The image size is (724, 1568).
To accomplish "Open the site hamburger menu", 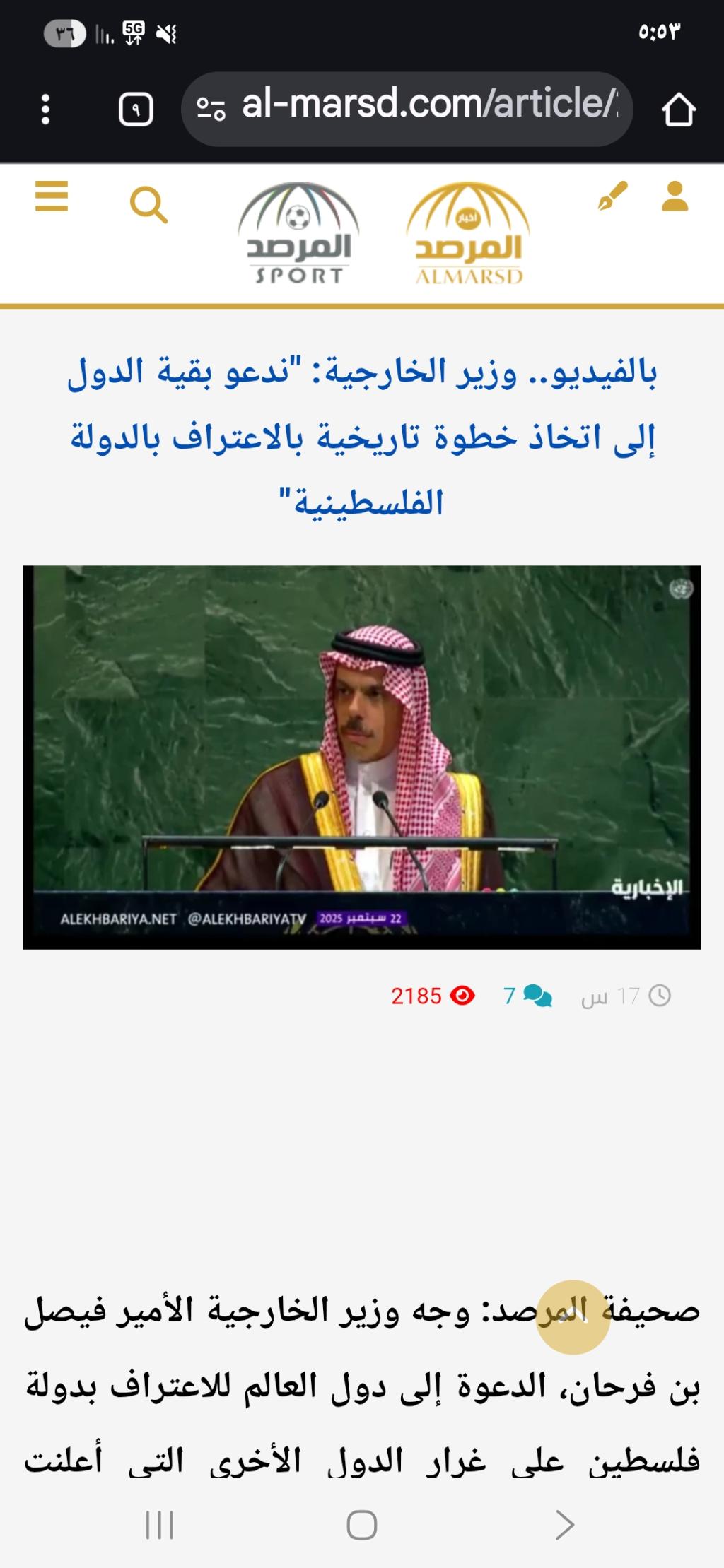I will [52, 196].
